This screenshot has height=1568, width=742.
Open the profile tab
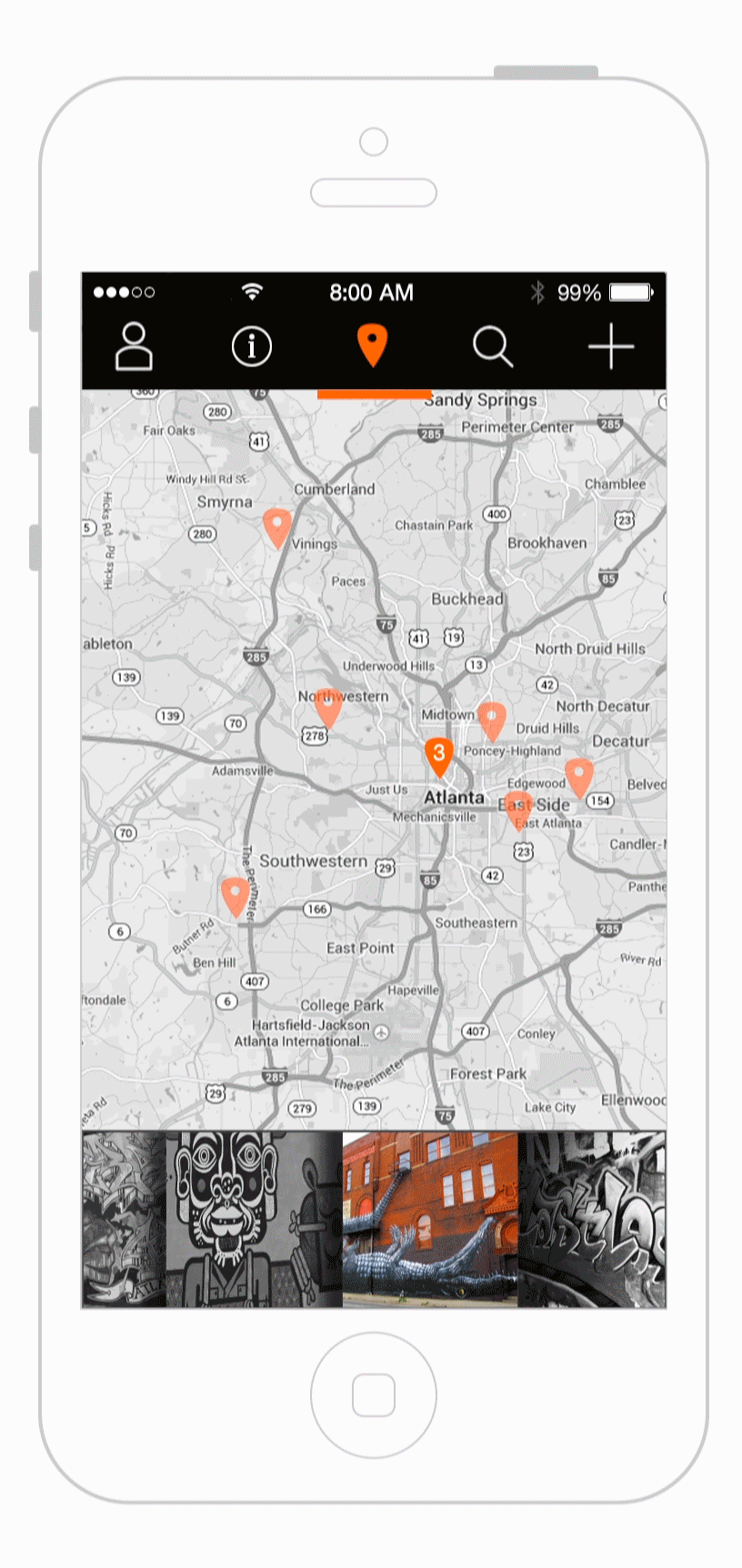(134, 346)
